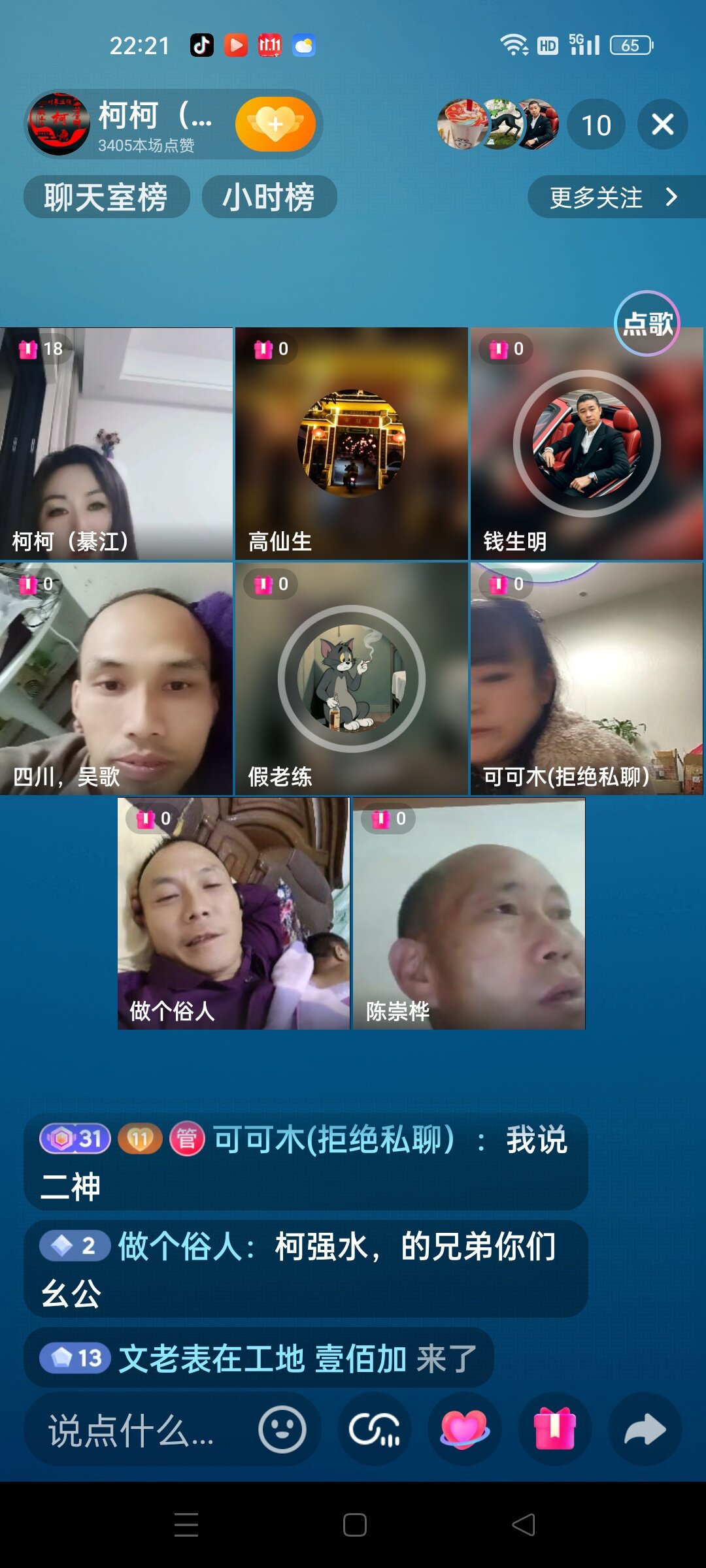This screenshot has width=706, height=1568.
Task: Tap the 说点什么 comment input field
Action: 137,1430
